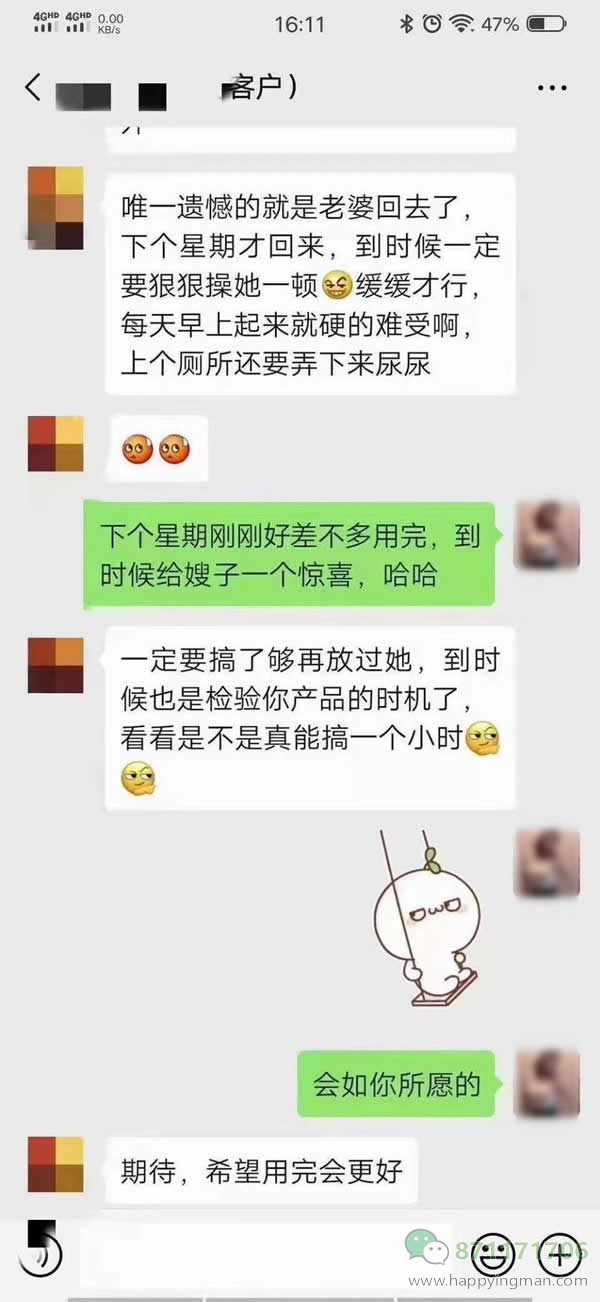Open contact avatar beside 期待，希望用完会更好
Viewport: 600px width, 1302px height.
tap(56, 1165)
